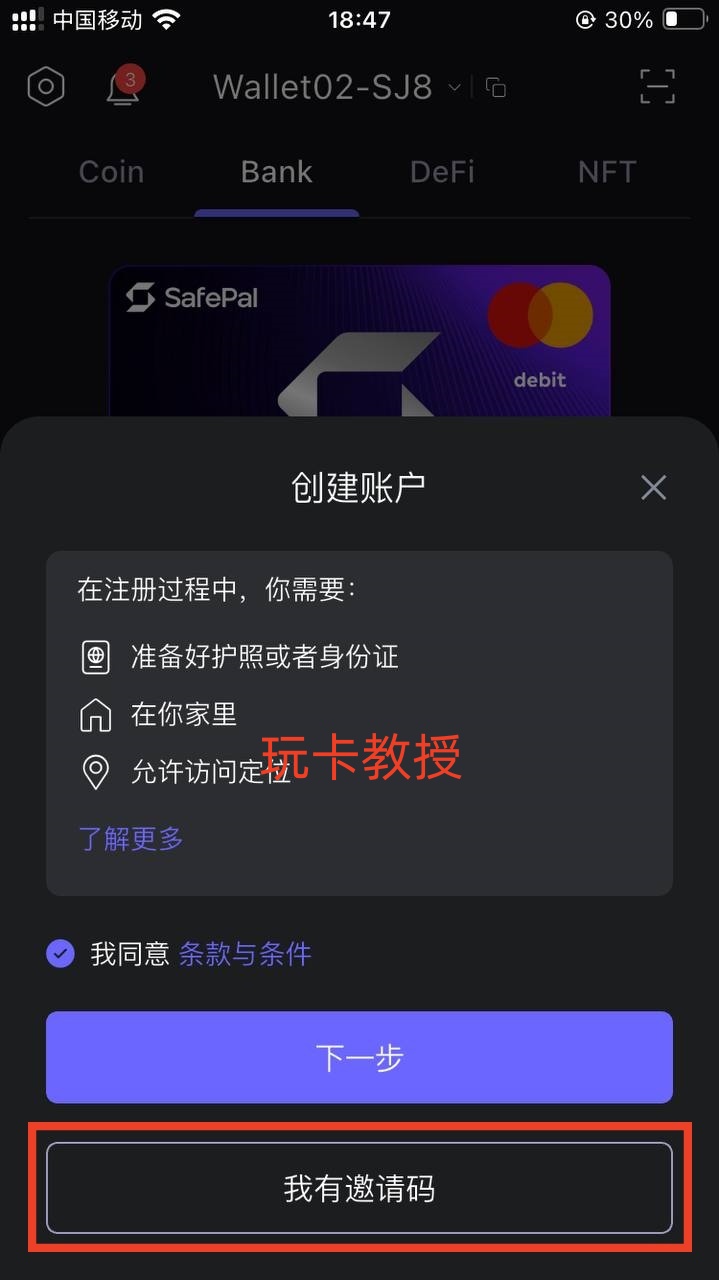Image resolution: width=719 pixels, height=1280 pixels.
Task: Select 我有邀请码 button
Action: [x=359, y=1188]
